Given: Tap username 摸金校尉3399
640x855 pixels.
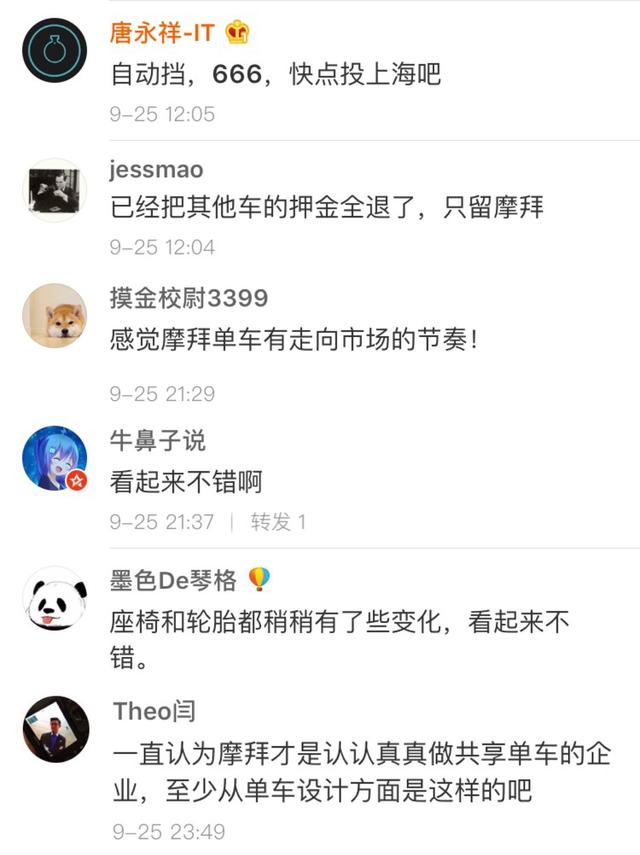Looking at the screenshot, I should click(189, 298).
